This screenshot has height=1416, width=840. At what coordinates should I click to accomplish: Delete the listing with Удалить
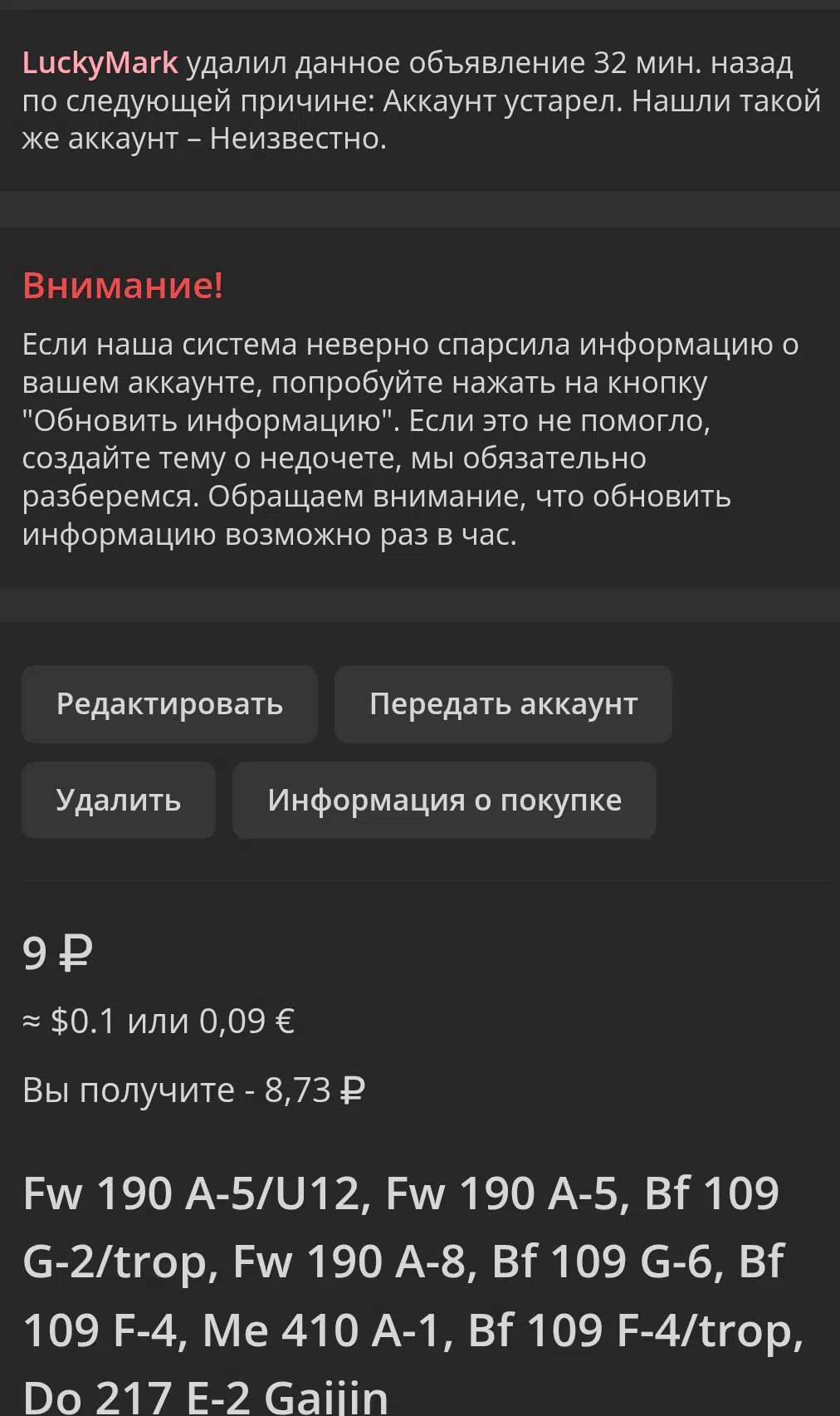tap(119, 801)
